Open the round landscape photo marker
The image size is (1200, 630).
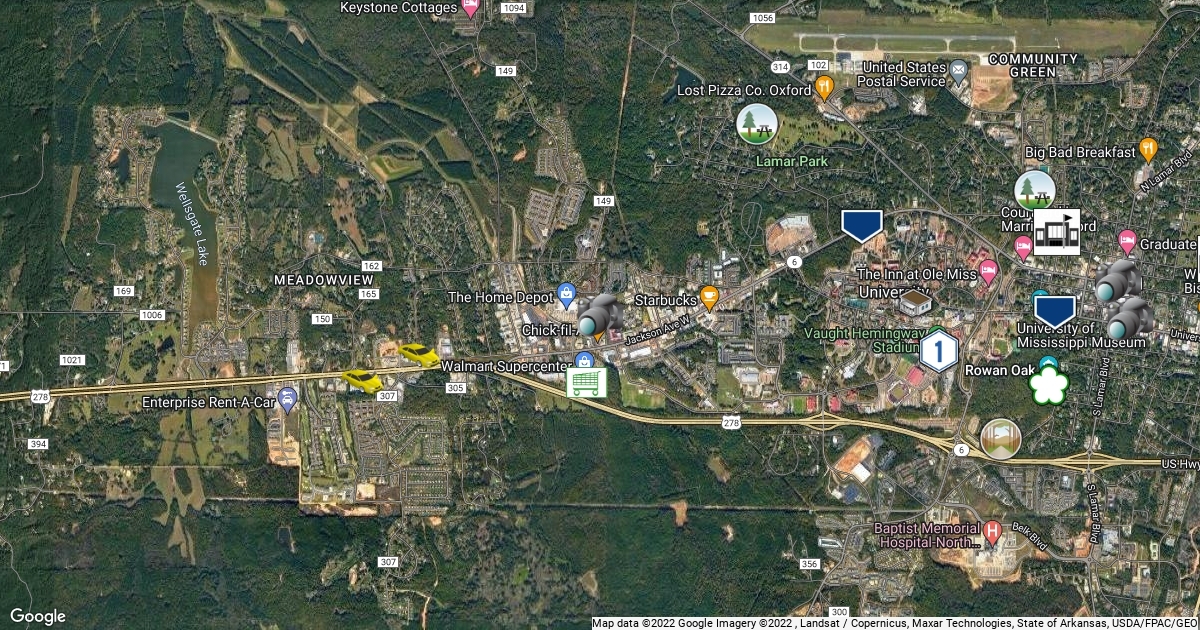point(1001,438)
